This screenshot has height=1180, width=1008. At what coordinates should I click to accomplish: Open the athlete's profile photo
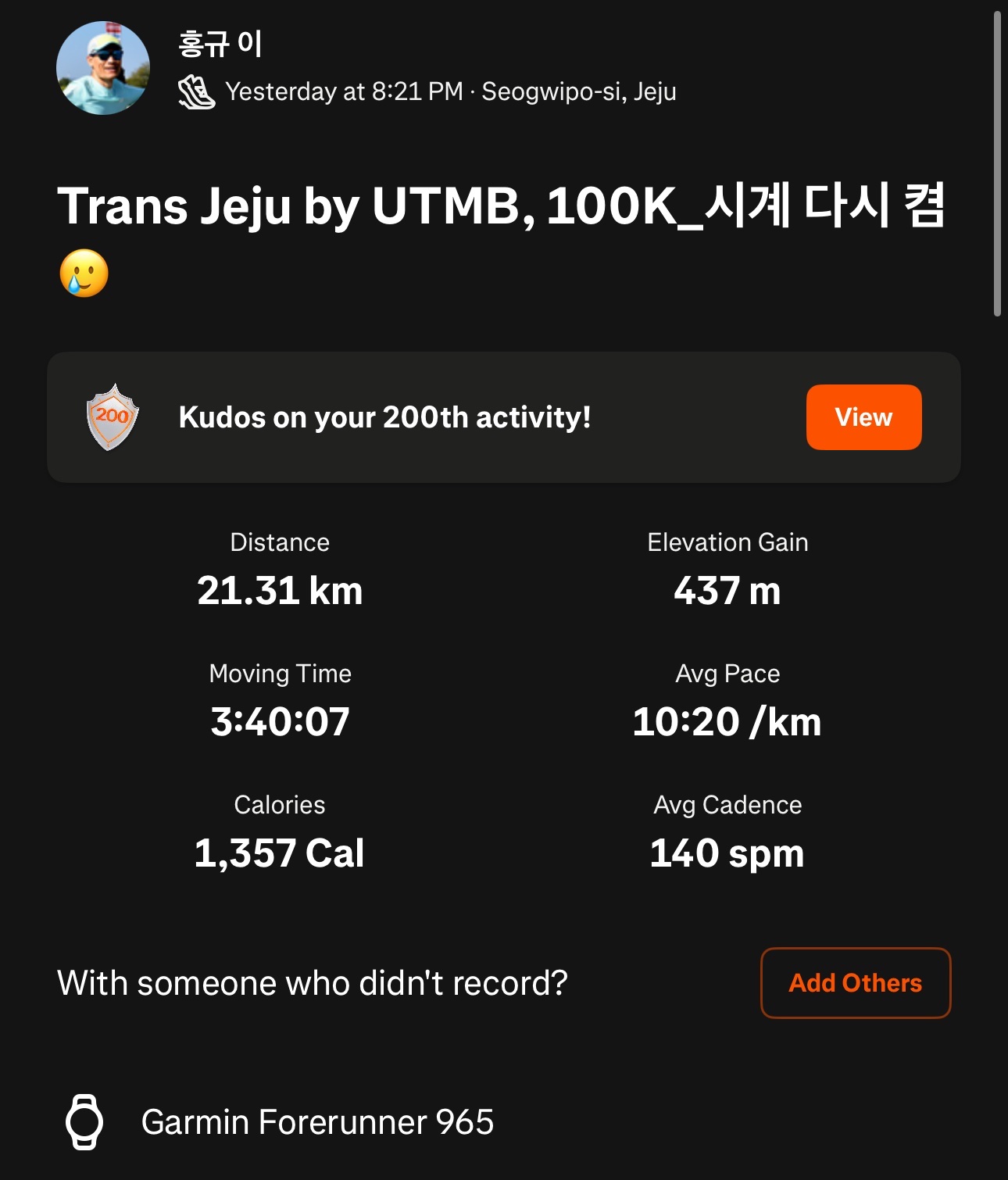[x=102, y=67]
